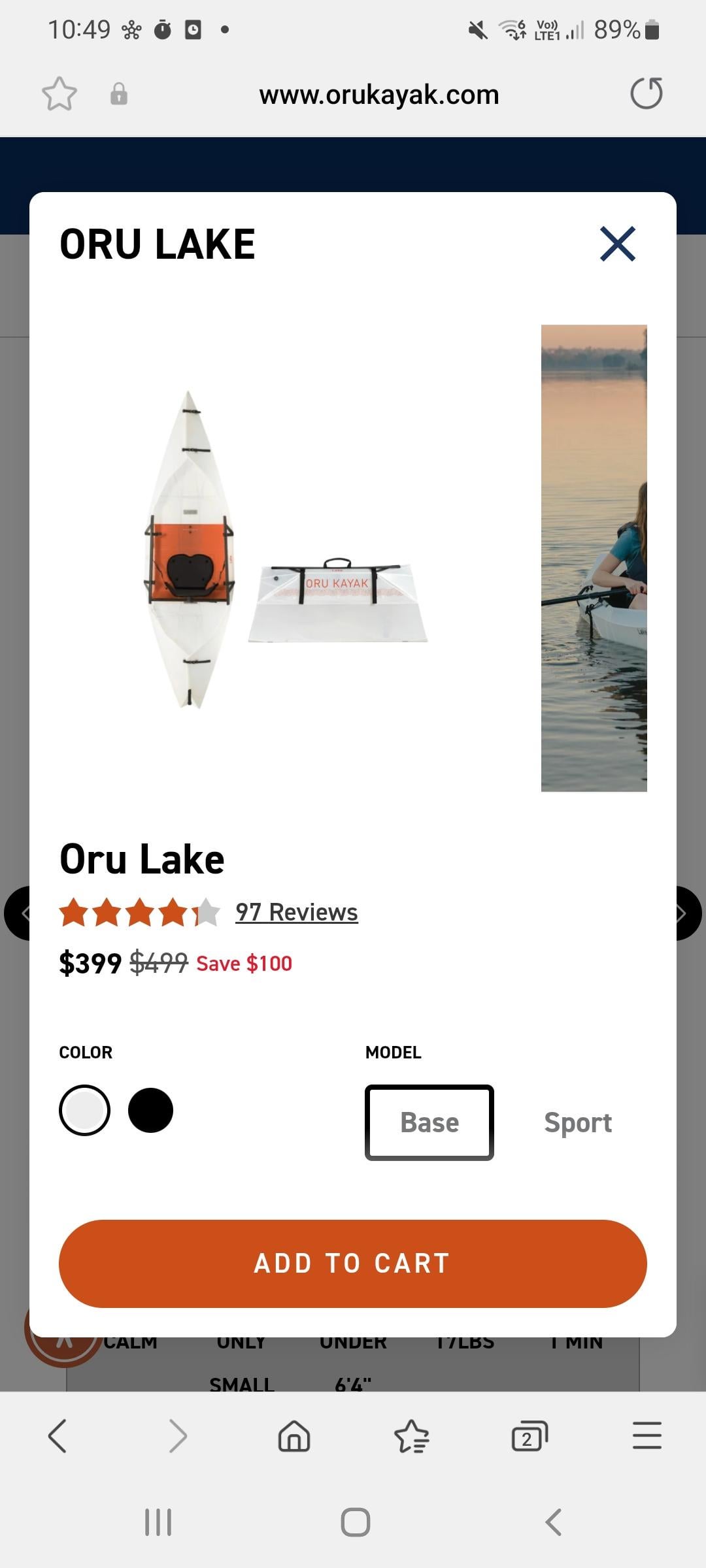Open the 97 Reviews link
706x1568 pixels.
[x=297, y=912]
